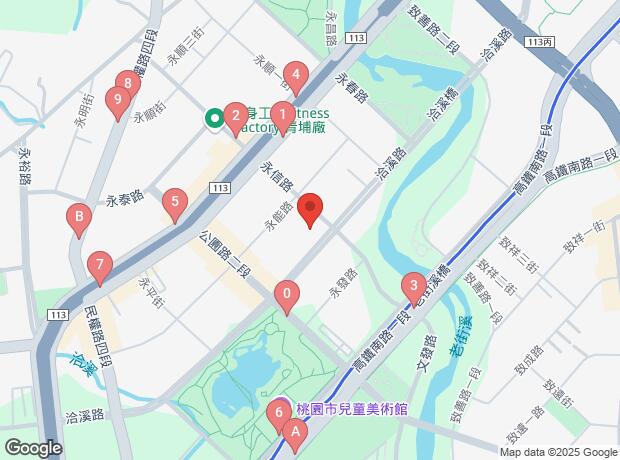Select the unlabeled red center pin

(310, 208)
